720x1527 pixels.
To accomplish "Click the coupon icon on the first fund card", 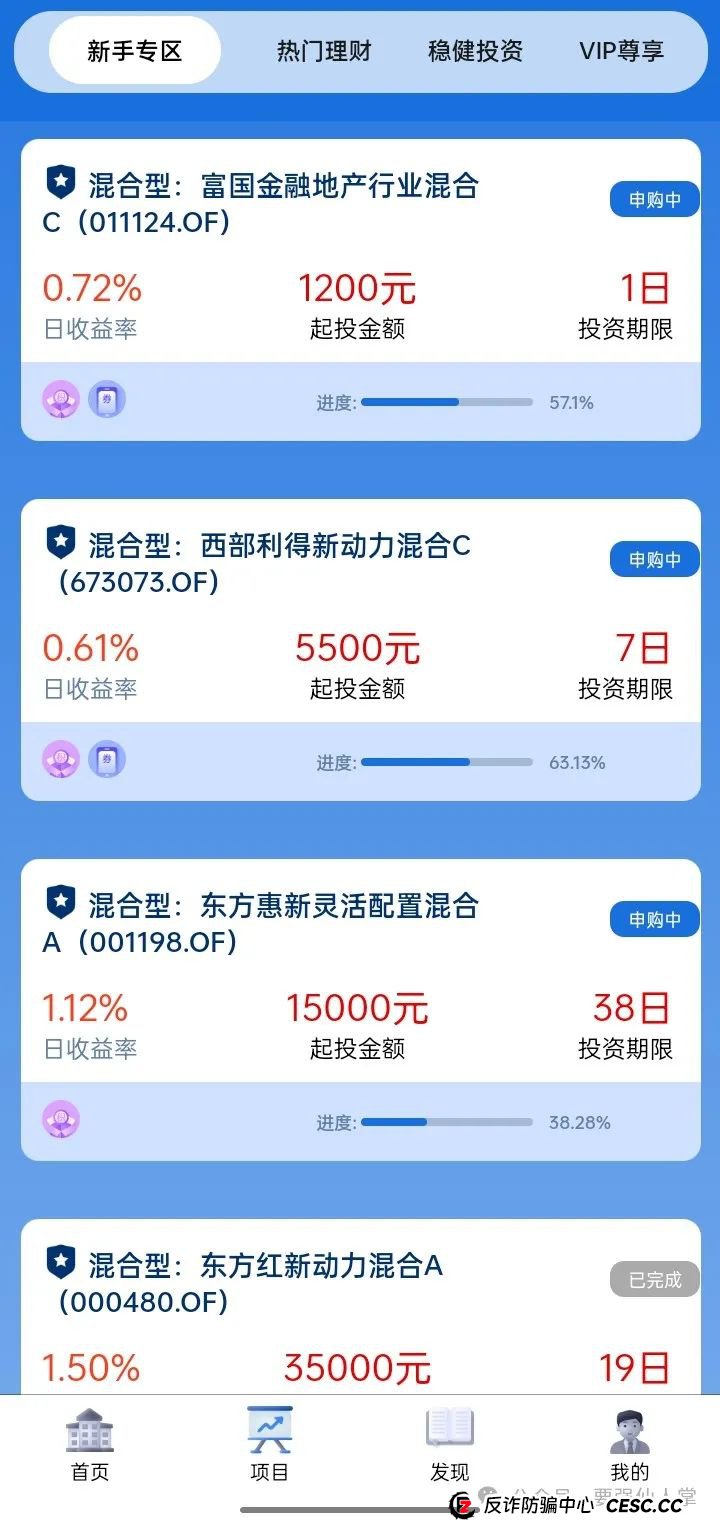I will click(107, 399).
